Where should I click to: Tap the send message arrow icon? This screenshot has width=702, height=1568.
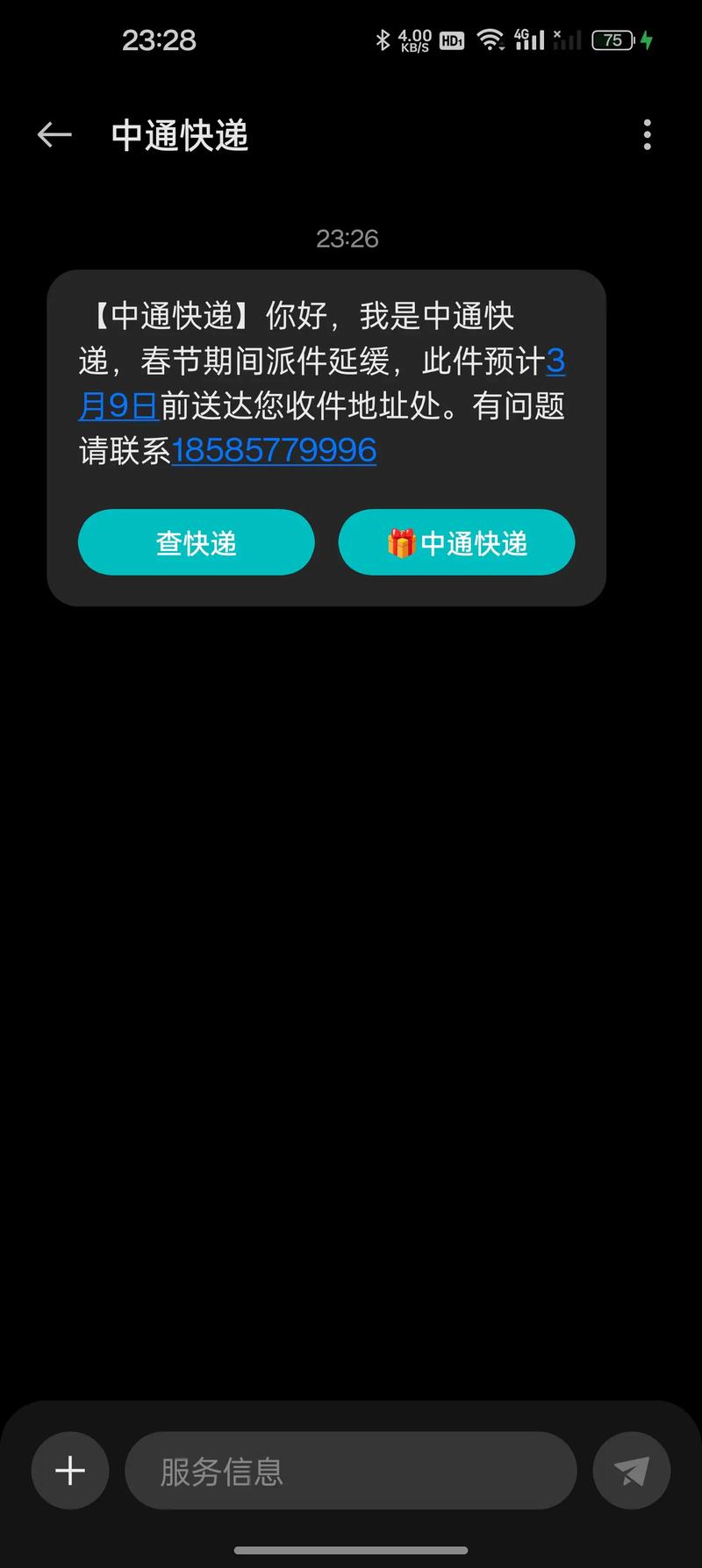(631, 1470)
